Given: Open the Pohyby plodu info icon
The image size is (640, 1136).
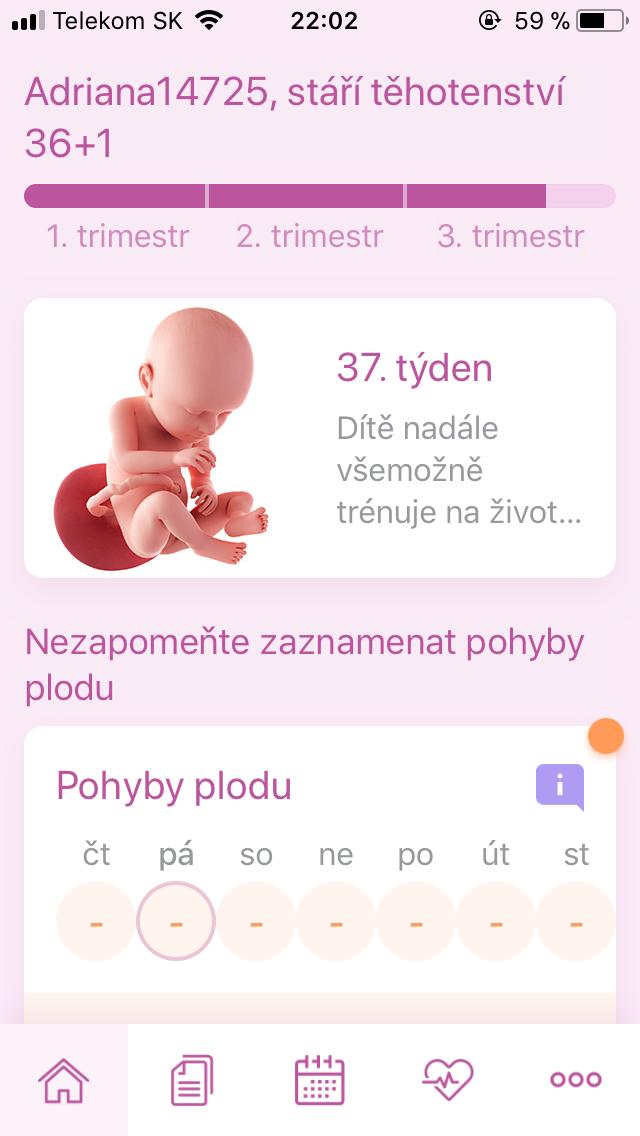Looking at the screenshot, I should click(x=559, y=786).
